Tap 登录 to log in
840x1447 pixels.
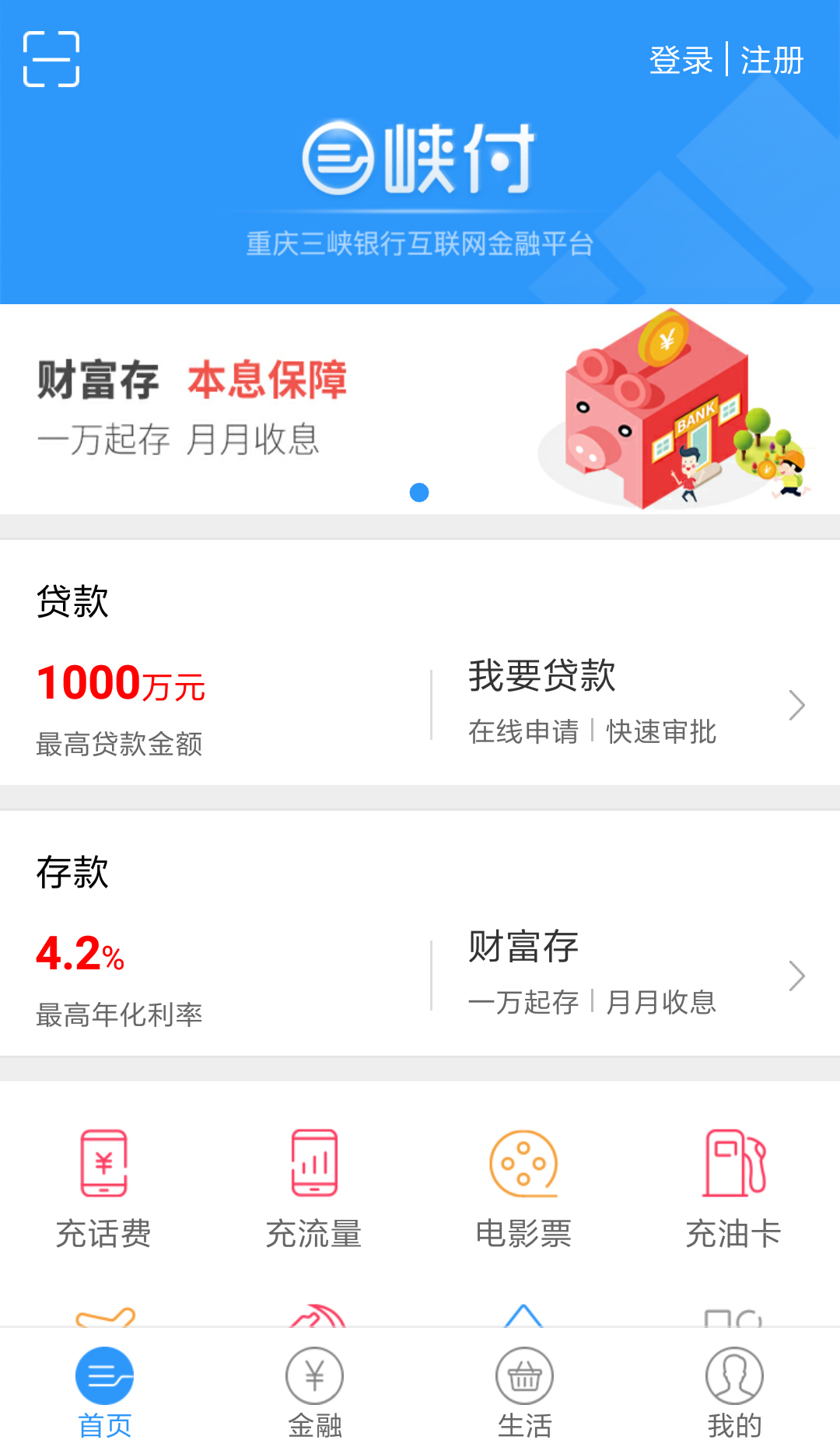[681, 60]
